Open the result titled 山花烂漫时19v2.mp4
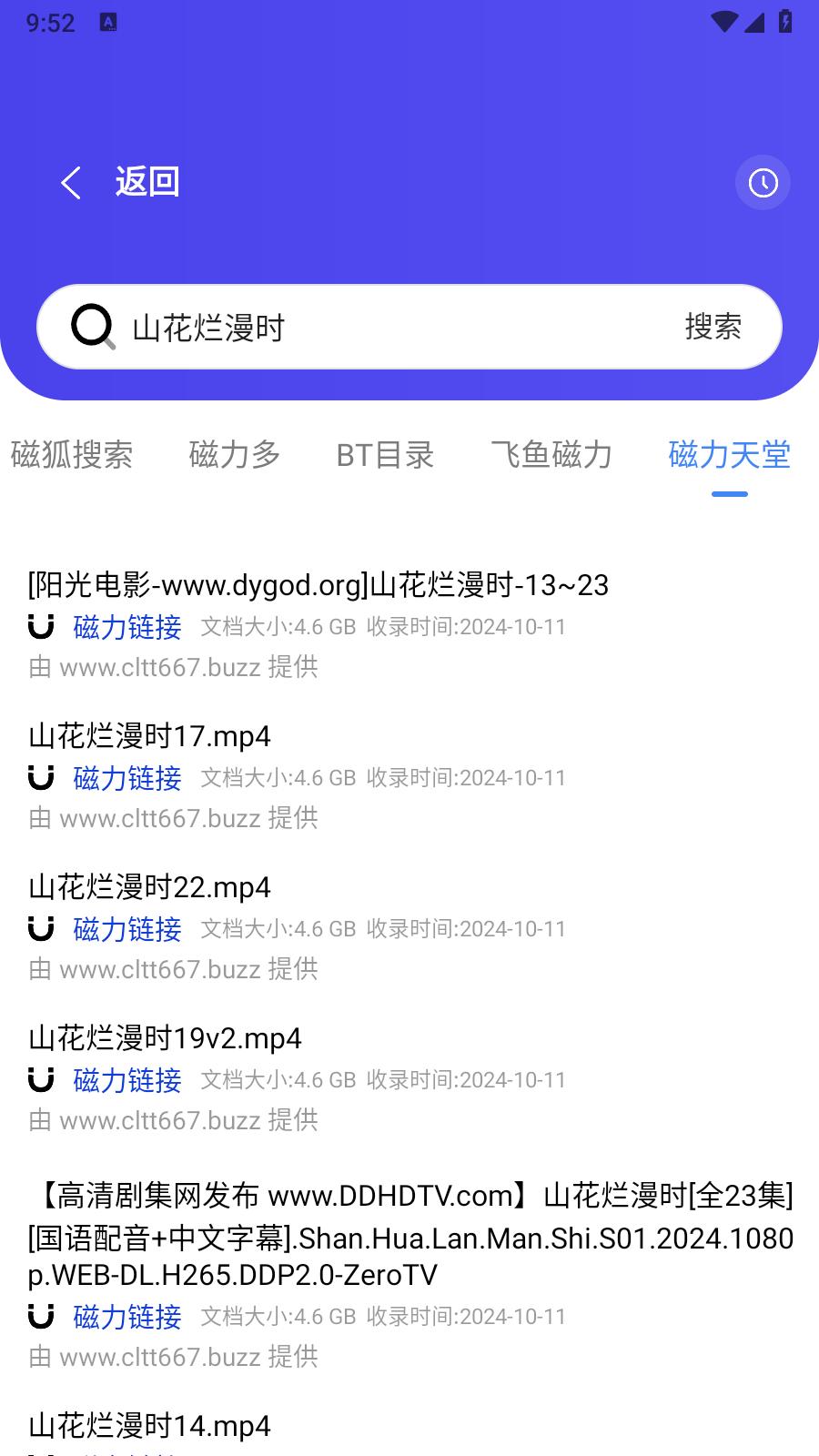 (164, 1037)
